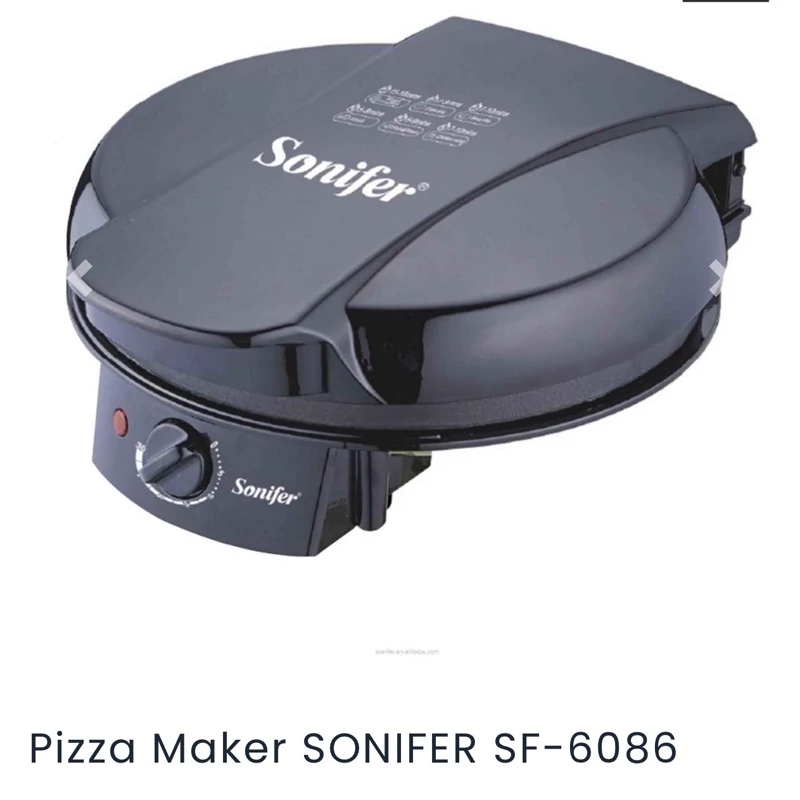This screenshot has width=800, height=800.
Task: Open the Sonifer pizza maker photo
Action: 400,300
